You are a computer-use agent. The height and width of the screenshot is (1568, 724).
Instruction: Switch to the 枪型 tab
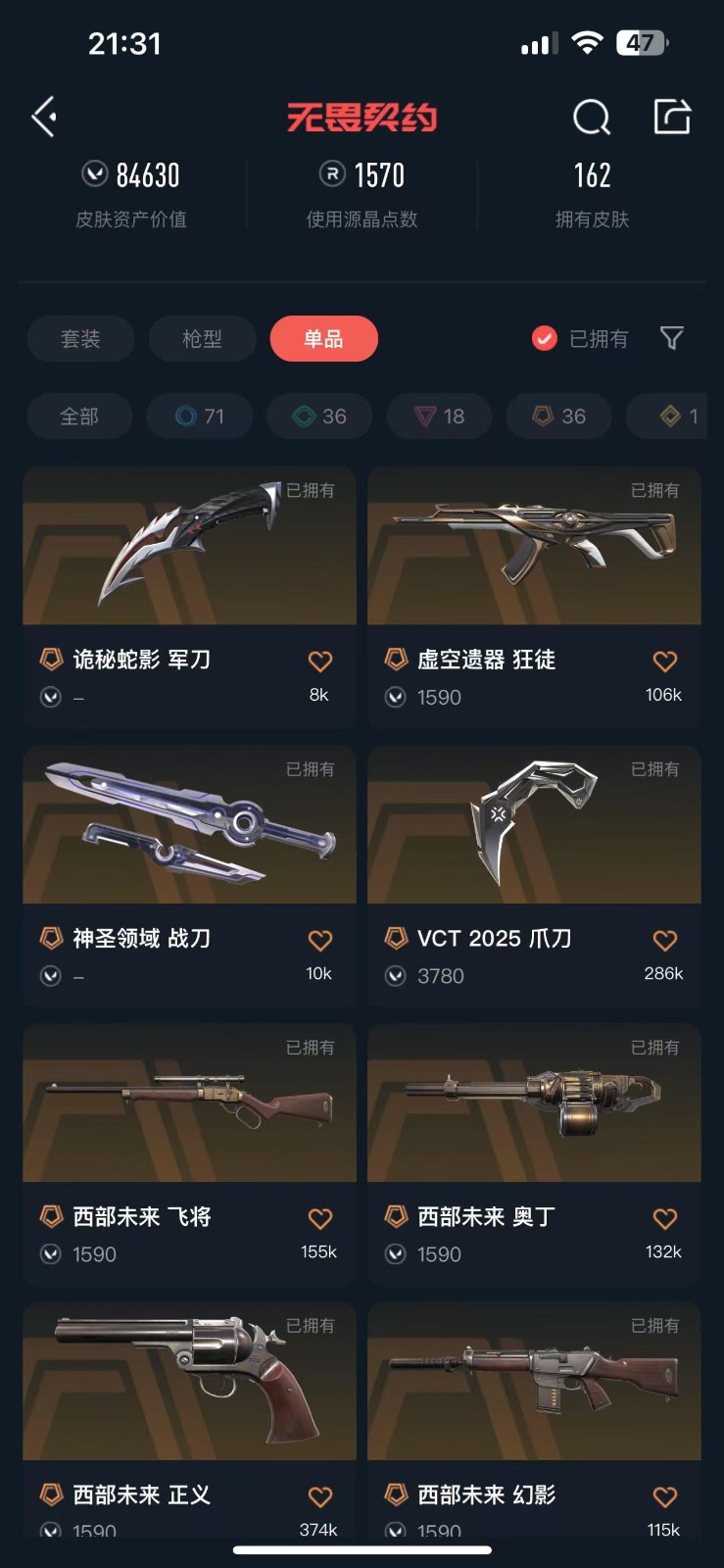[202, 339]
